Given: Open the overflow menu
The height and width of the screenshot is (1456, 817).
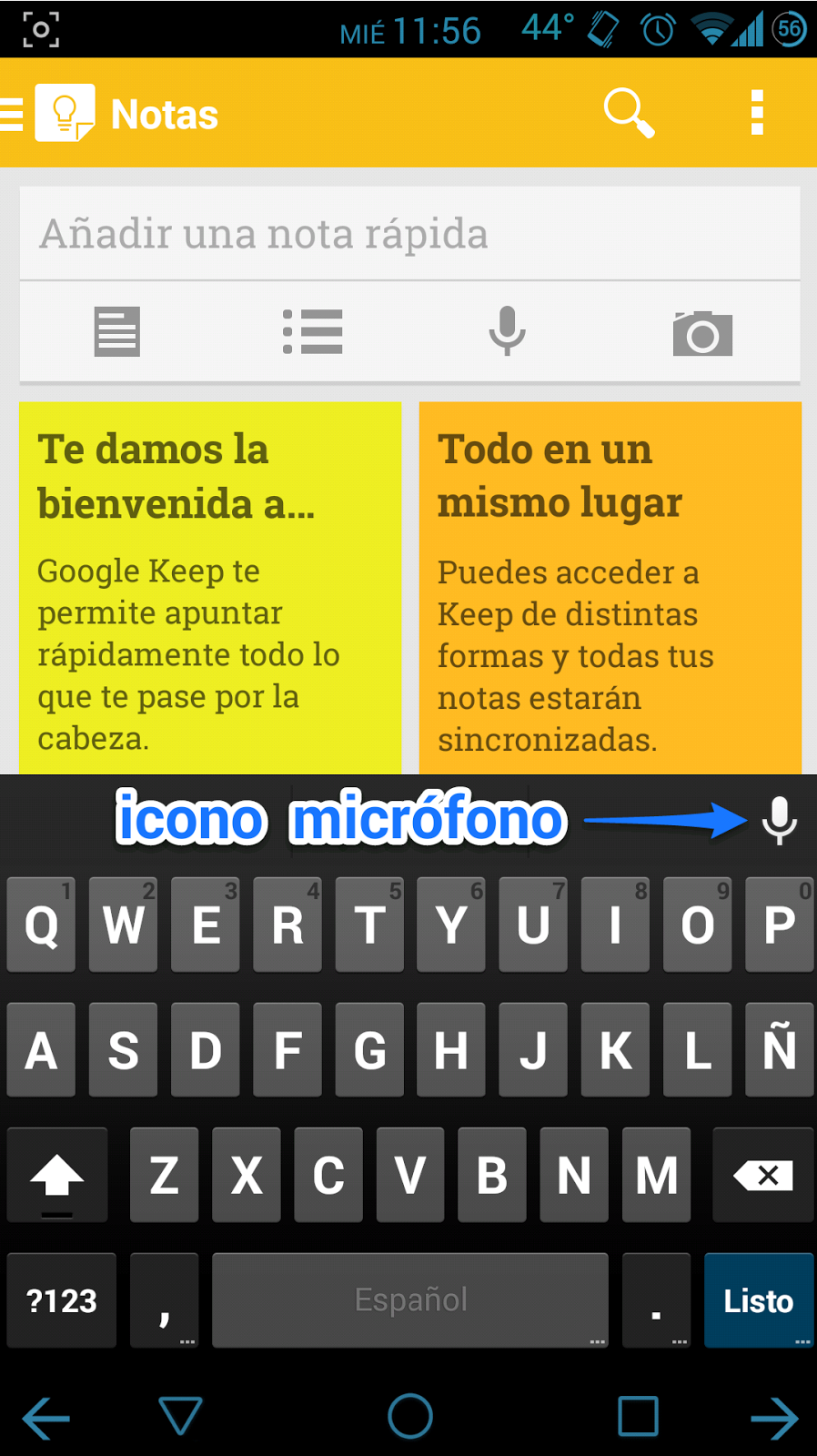Looking at the screenshot, I should coord(756,114).
